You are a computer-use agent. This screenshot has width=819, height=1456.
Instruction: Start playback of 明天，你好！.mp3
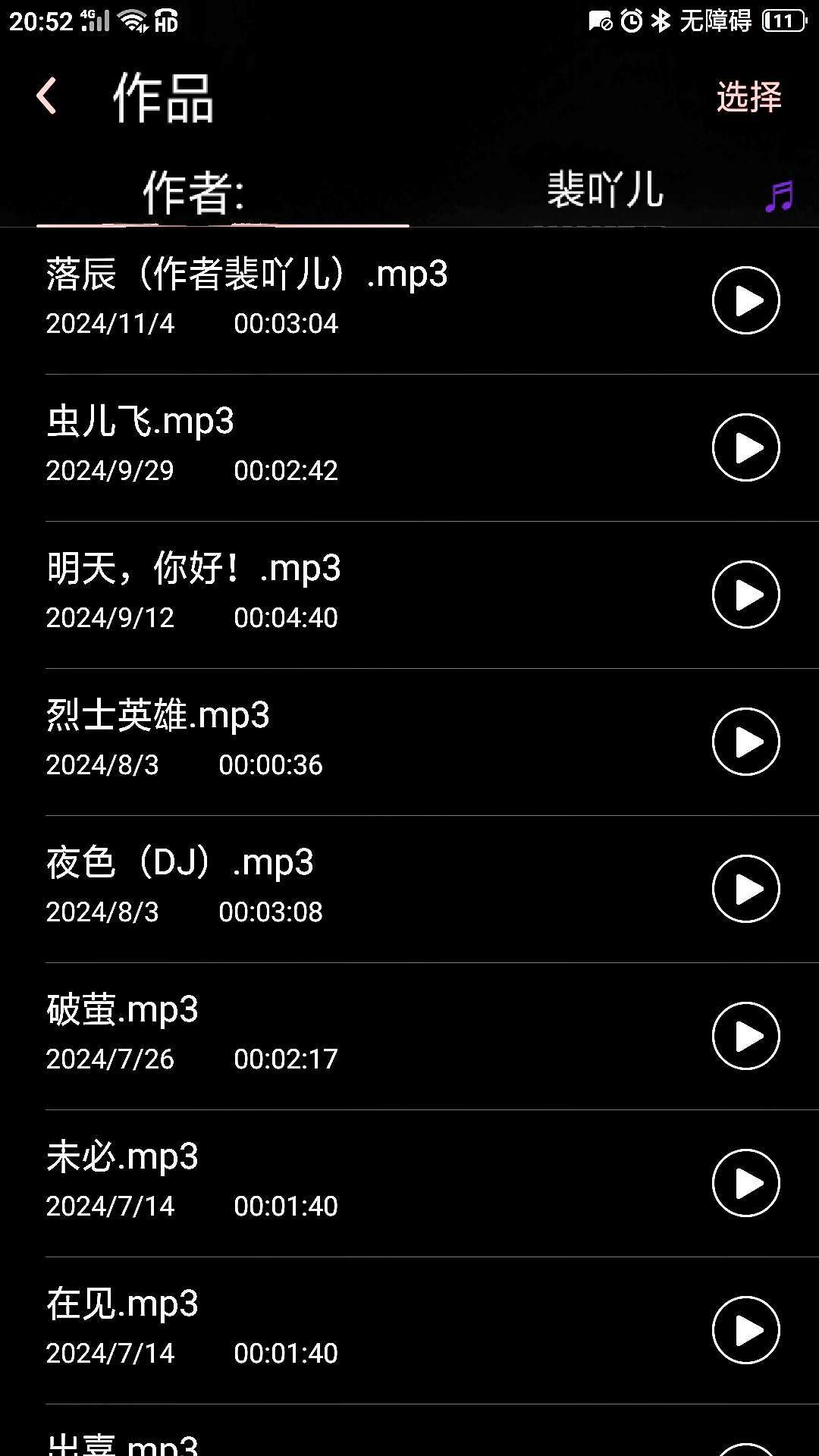pyautogui.click(x=745, y=595)
